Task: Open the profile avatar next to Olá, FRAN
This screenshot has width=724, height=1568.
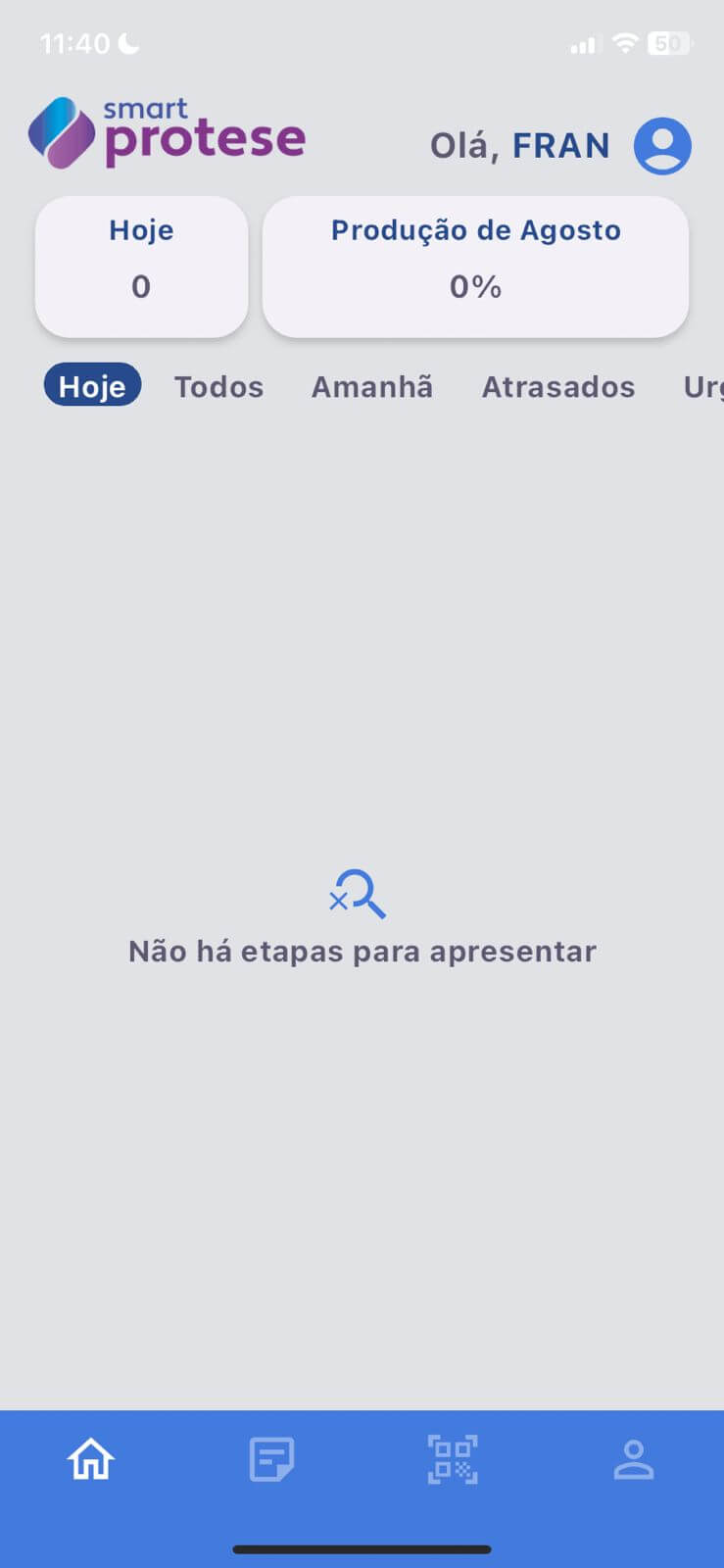Action: click(662, 146)
